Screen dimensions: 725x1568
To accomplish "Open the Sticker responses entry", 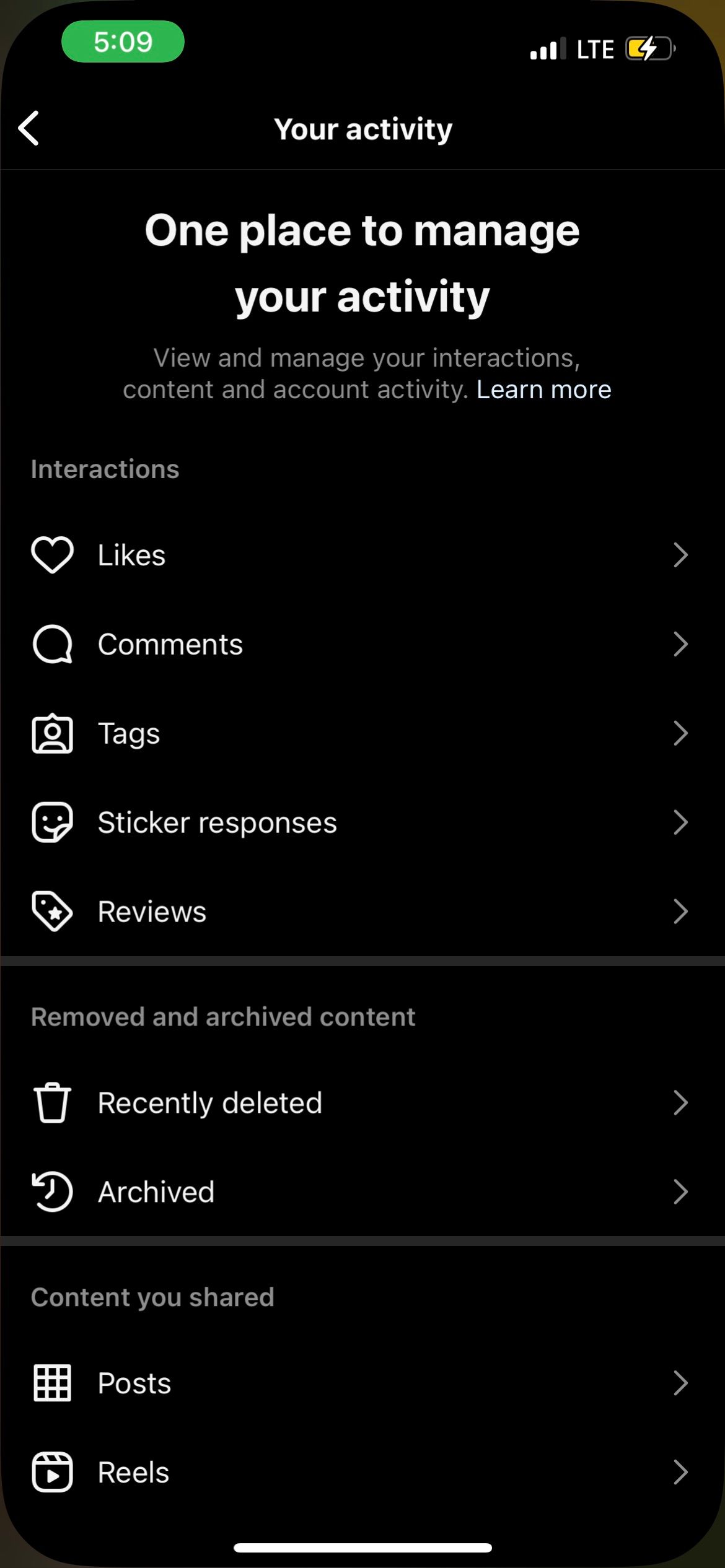I will 216,822.
